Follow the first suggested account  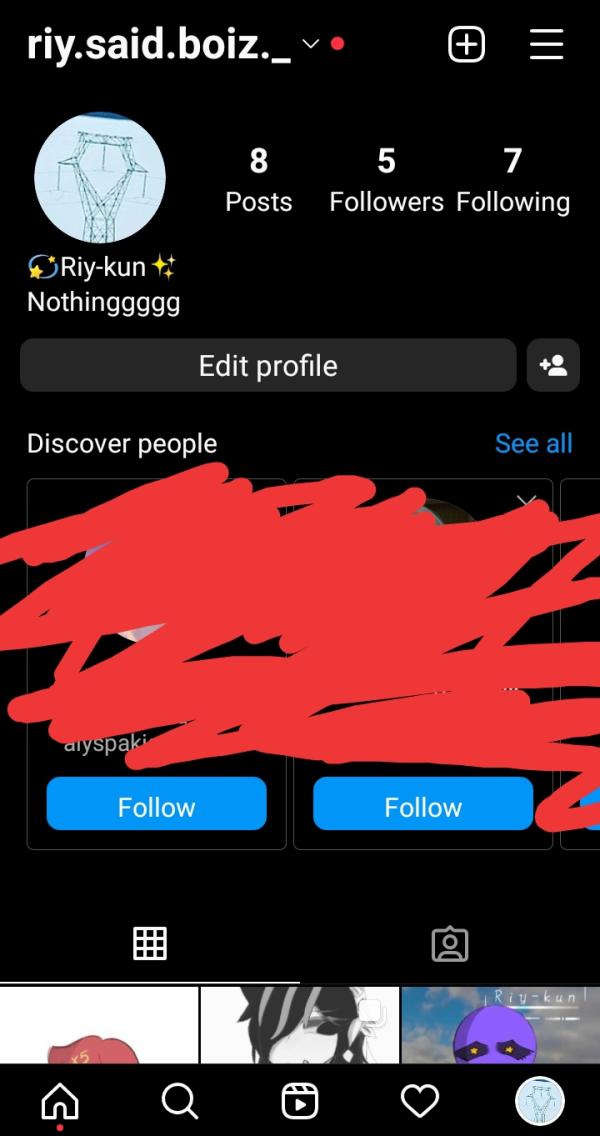(157, 803)
